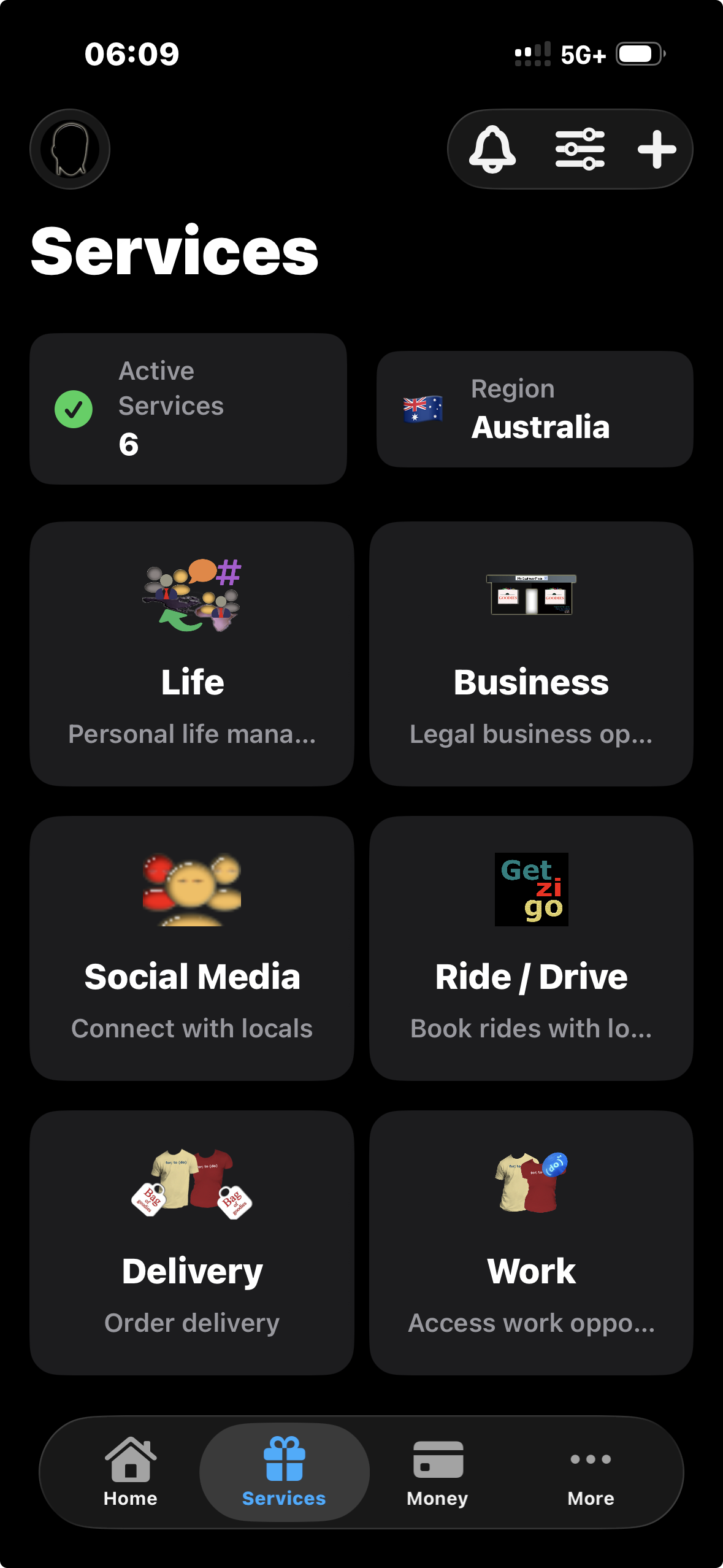Open the Work service card

[531, 1242]
